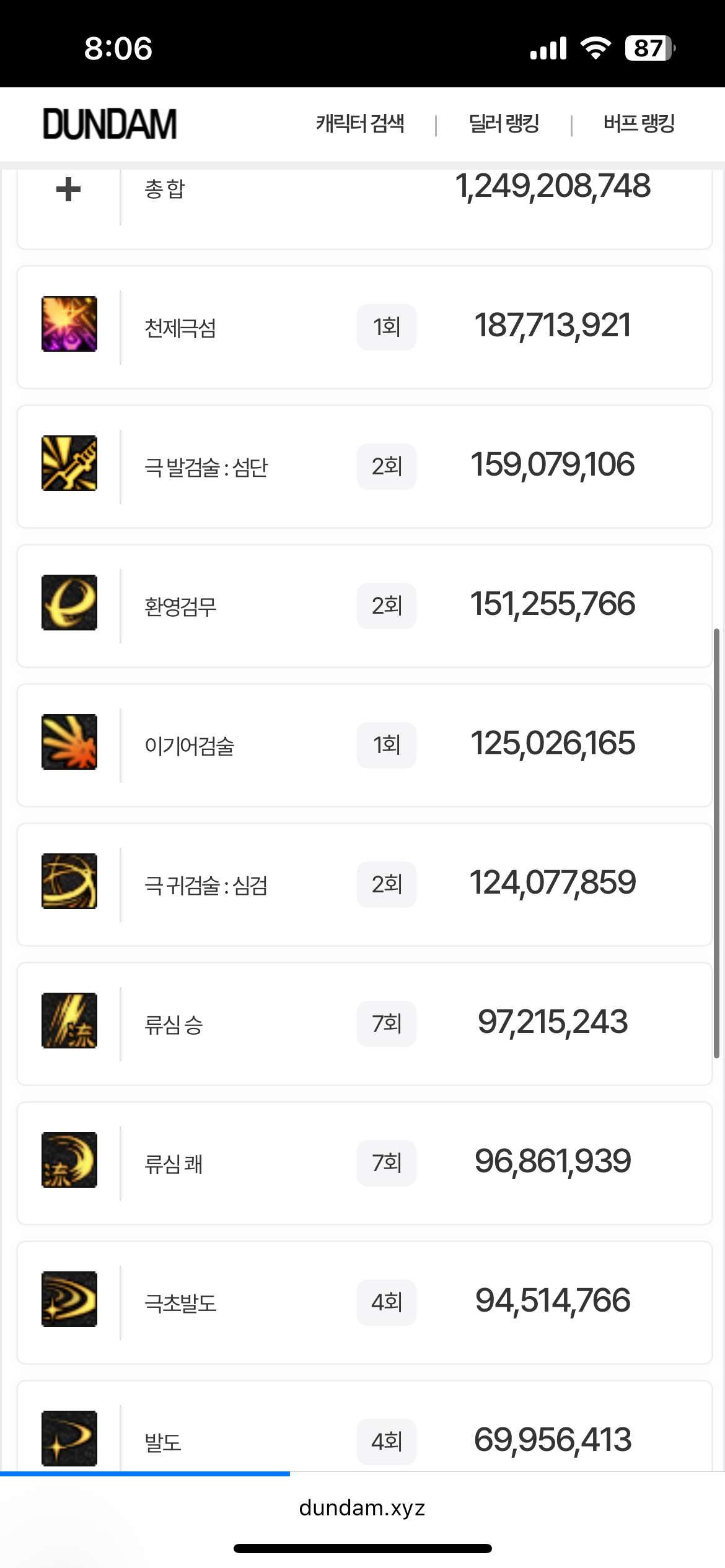
Task: Go to 캐릭터 검색 page
Action: click(x=360, y=124)
